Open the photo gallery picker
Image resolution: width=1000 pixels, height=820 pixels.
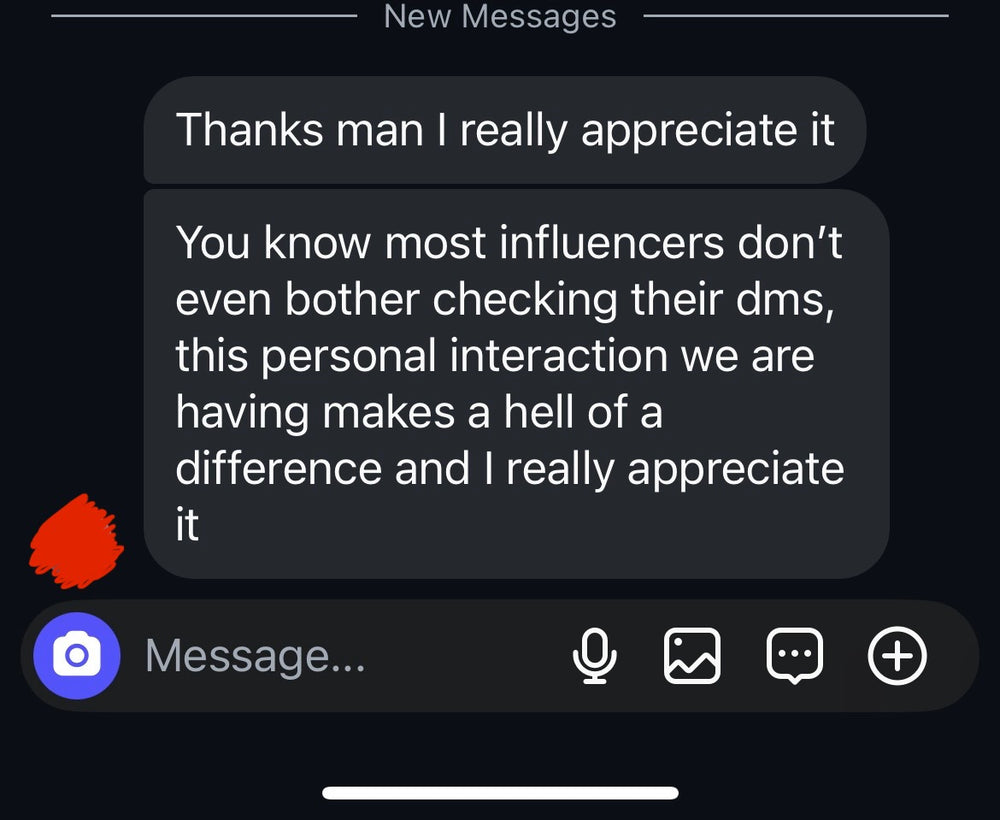pyautogui.click(x=692, y=656)
